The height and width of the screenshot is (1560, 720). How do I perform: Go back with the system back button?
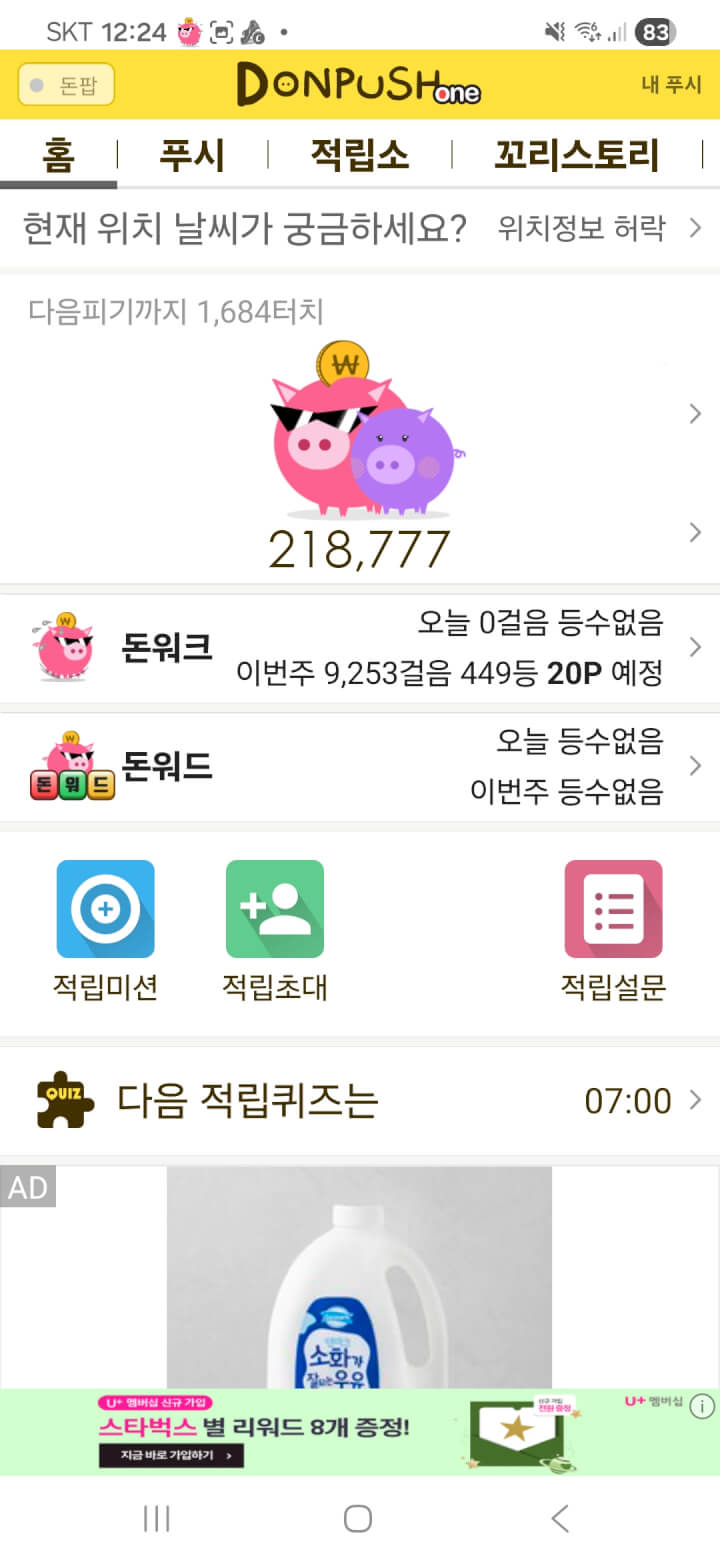(560, 1518)
